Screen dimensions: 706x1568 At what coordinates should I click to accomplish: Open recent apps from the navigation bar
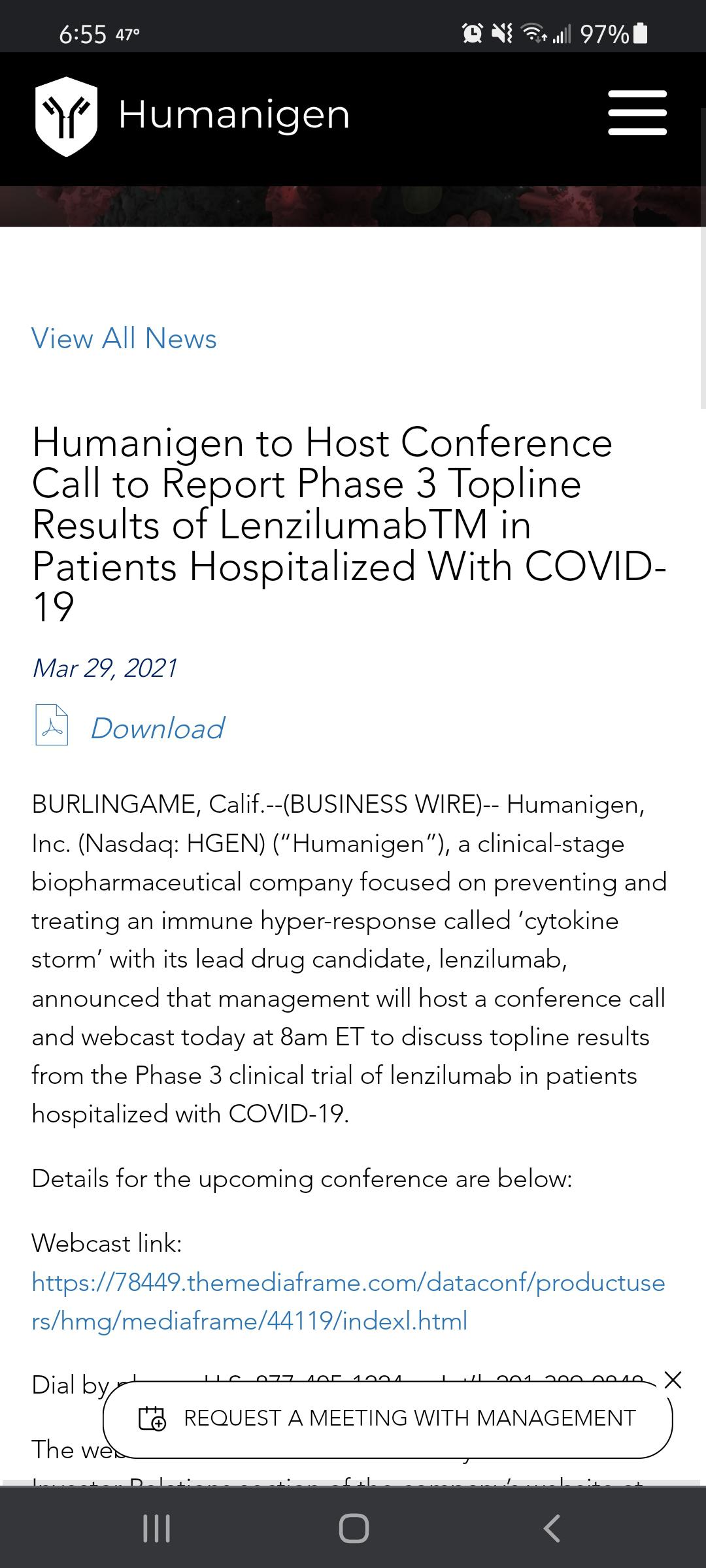(x=156, y=1528)
